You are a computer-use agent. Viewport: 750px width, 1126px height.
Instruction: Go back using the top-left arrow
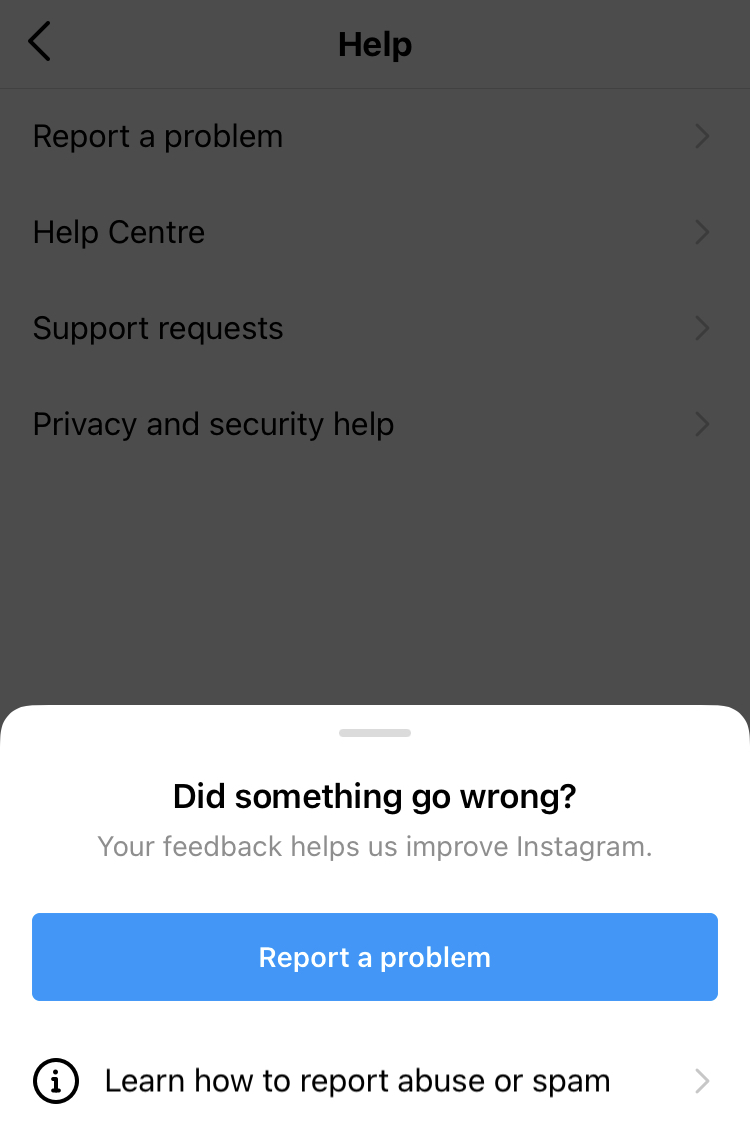click(x=40, y=44)
